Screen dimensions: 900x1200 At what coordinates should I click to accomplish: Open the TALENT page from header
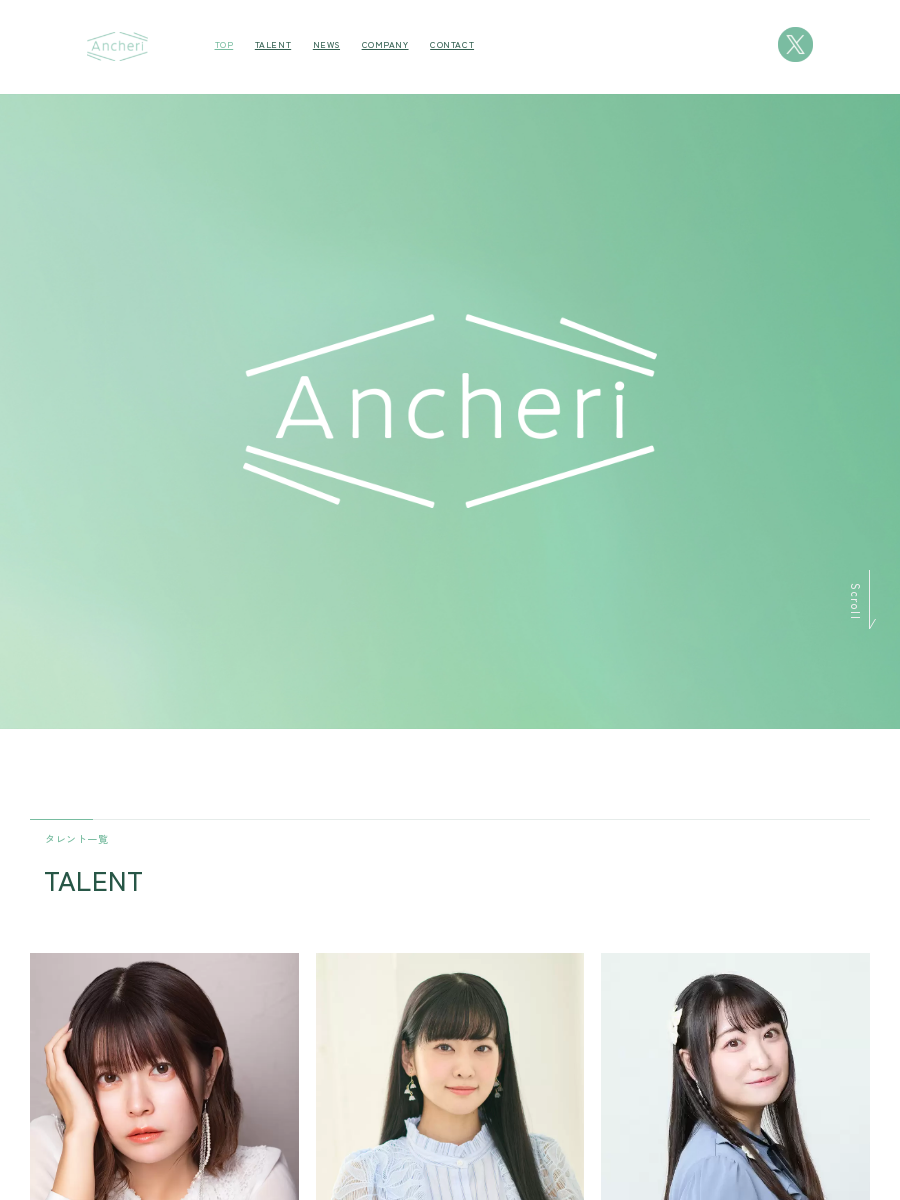[x=273, y=45]
